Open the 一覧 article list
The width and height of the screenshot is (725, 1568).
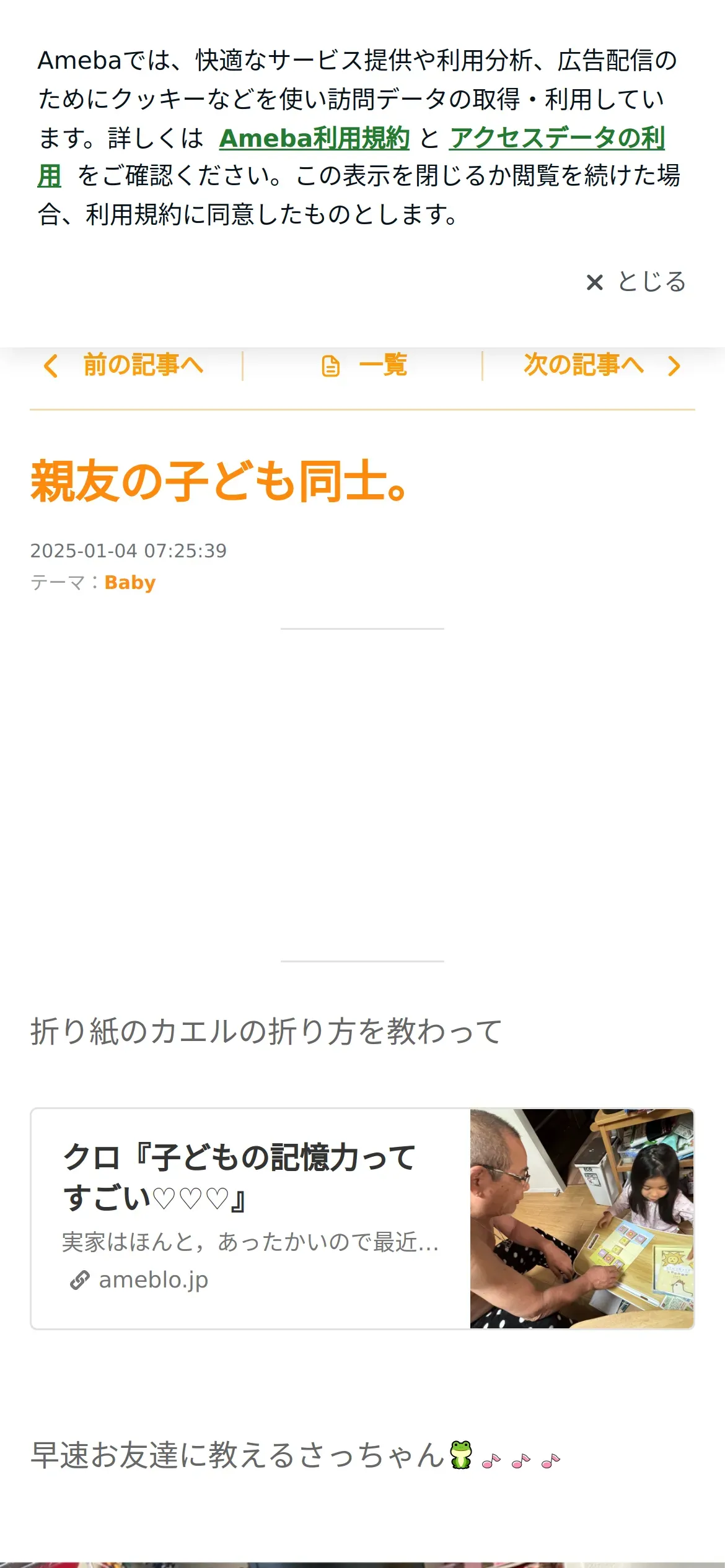coord(364,365)
